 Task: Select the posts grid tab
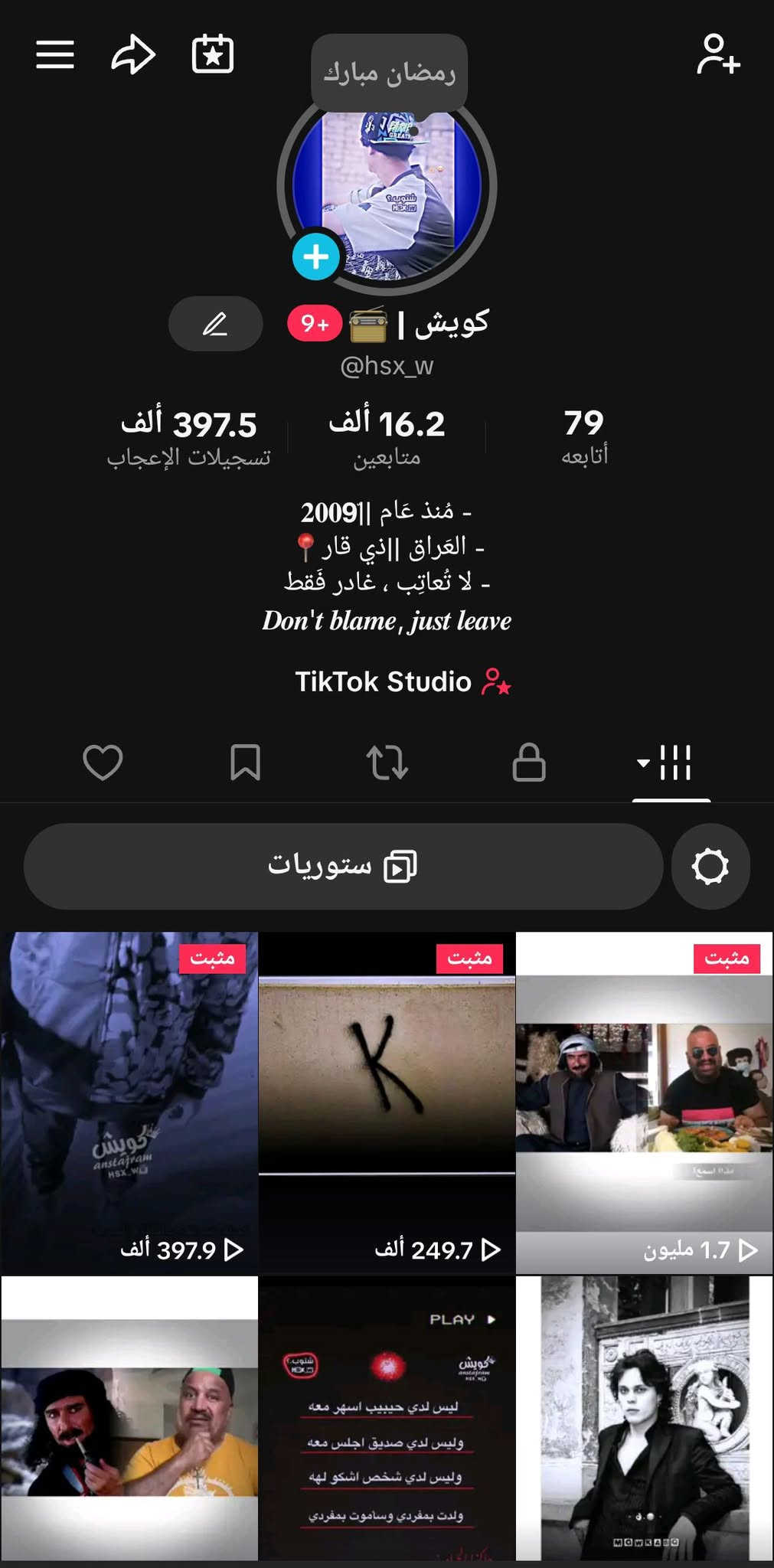(x=671, y=763)
